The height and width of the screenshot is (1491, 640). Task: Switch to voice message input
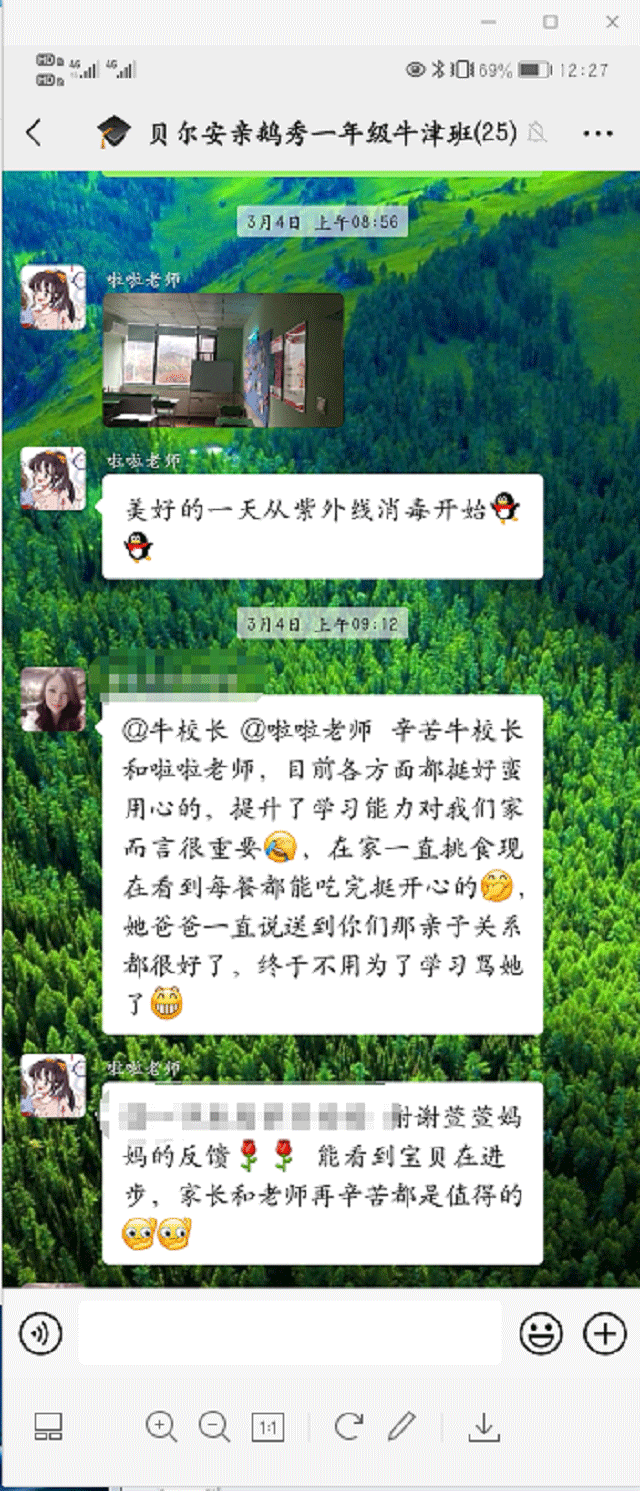[40, 1333]
